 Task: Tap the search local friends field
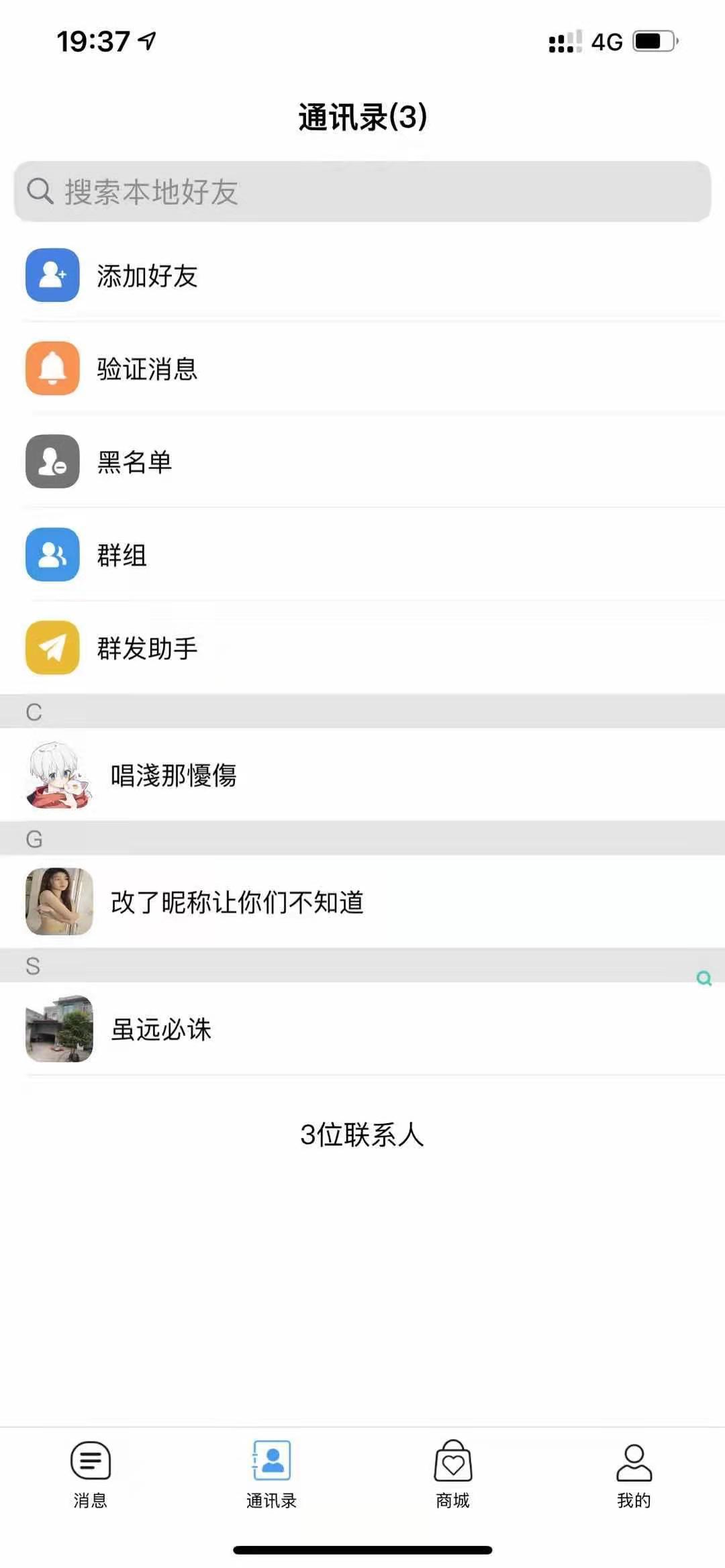click(362, 192)
